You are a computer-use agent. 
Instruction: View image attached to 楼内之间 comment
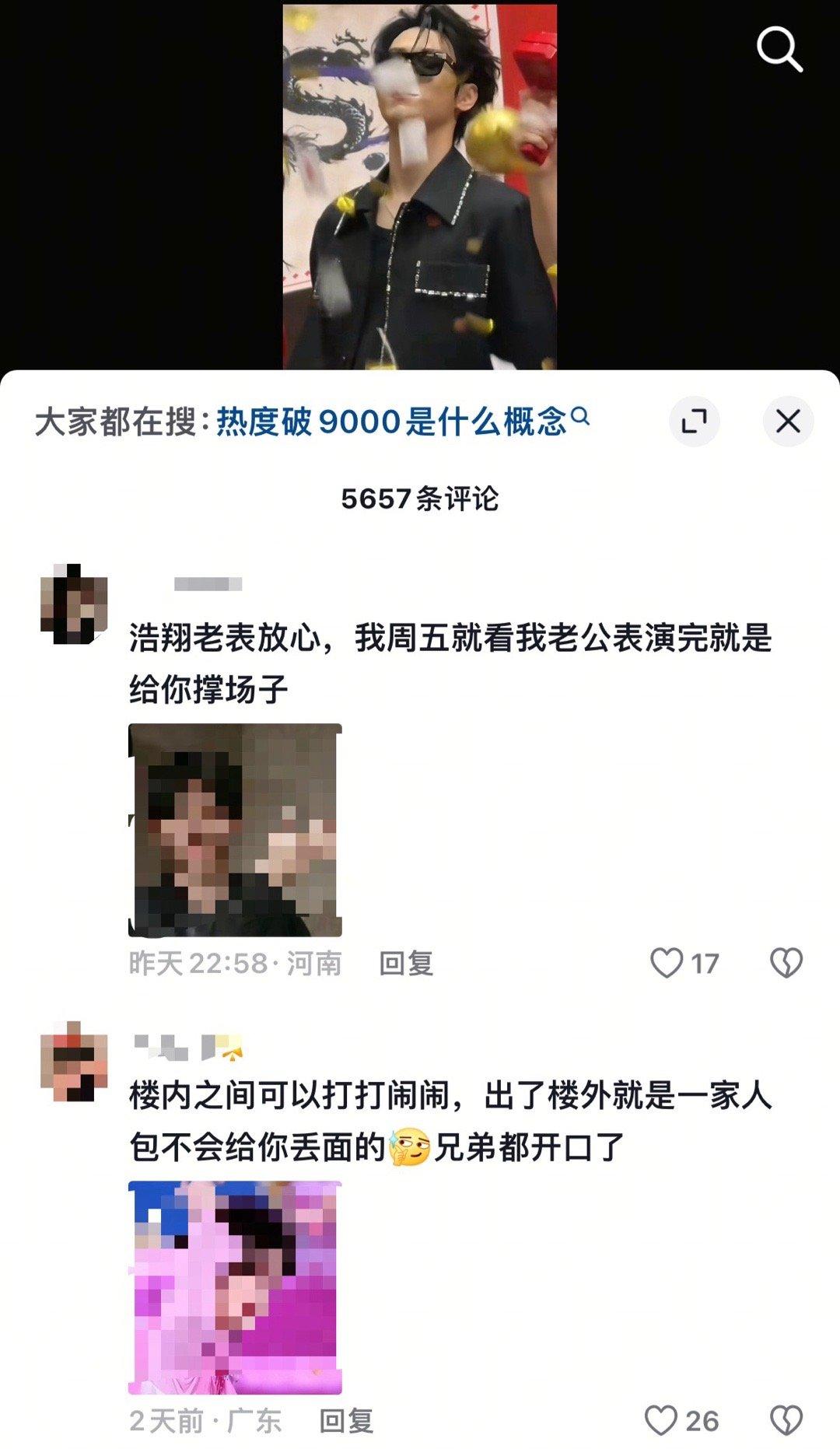click(235, 1287)
